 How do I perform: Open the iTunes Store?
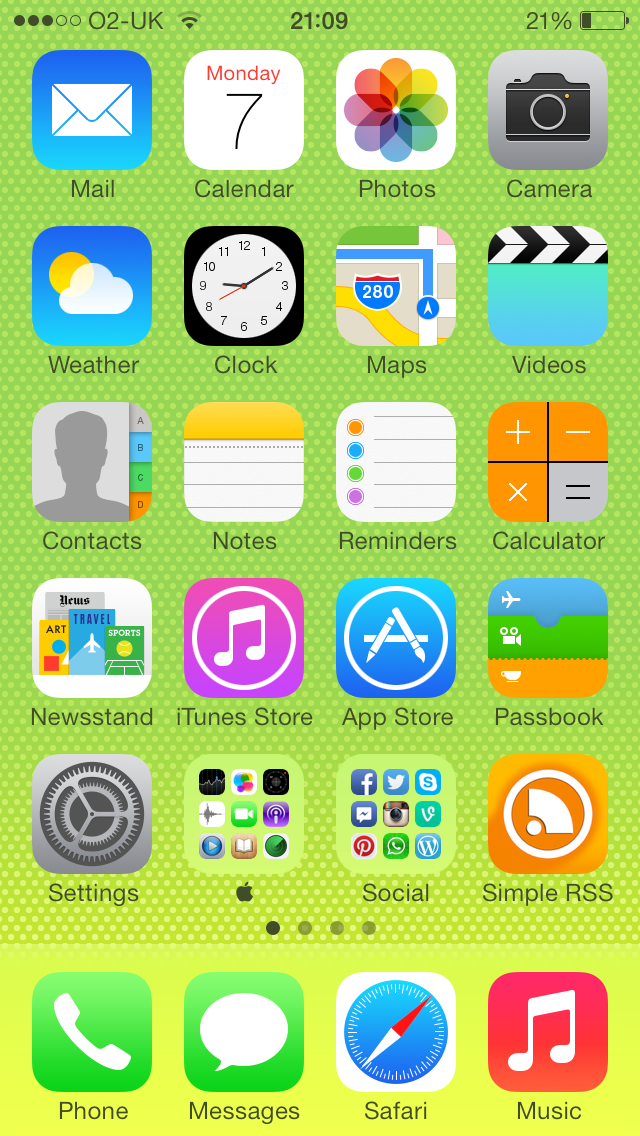point(244,638)
